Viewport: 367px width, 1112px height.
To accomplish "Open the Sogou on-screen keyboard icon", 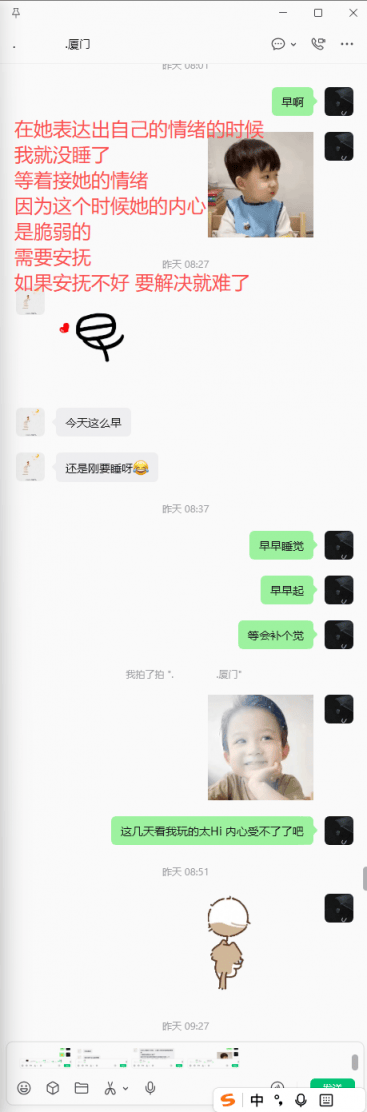I will [326, 1100].
